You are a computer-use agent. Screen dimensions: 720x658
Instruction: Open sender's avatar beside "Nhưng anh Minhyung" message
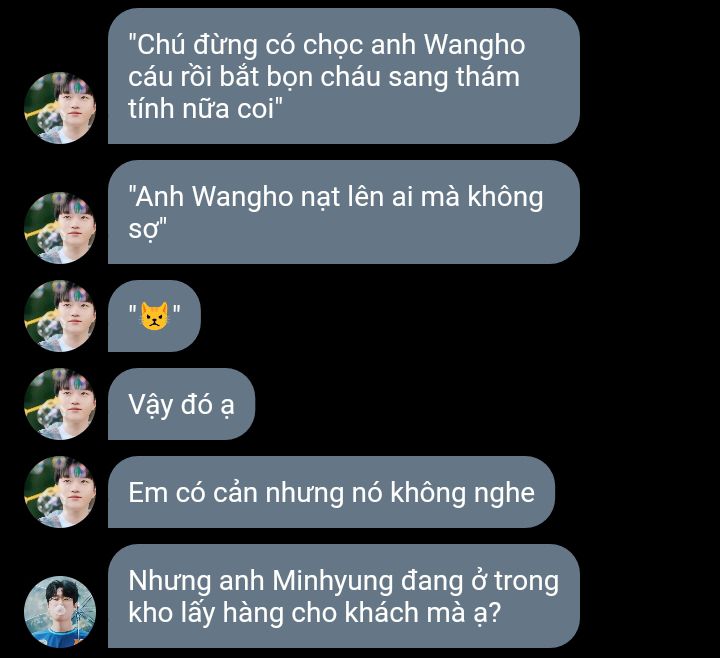60,612
